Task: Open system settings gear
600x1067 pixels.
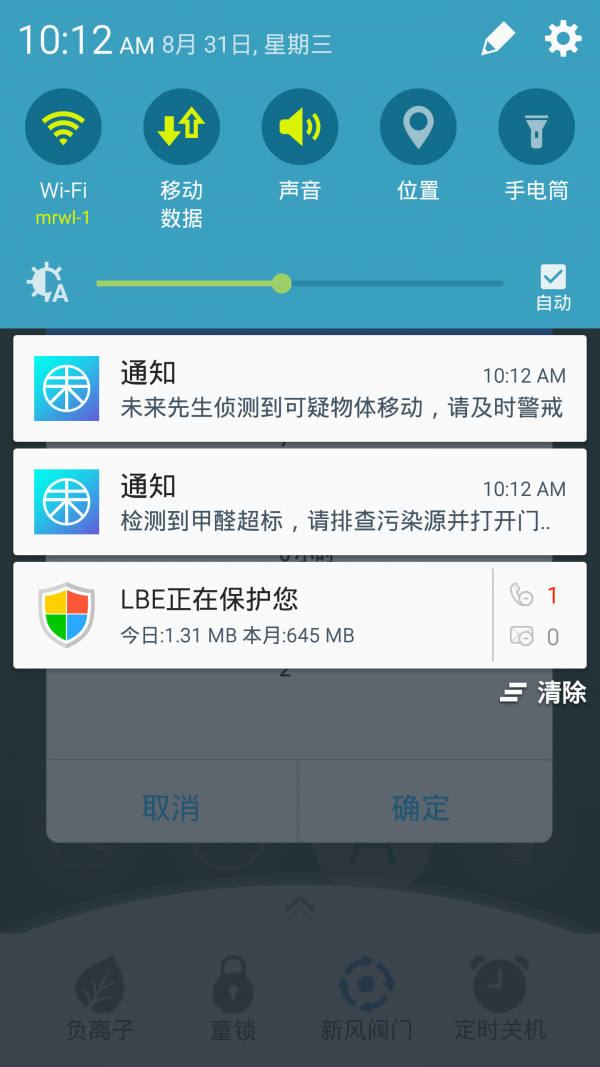Action: 562,40
